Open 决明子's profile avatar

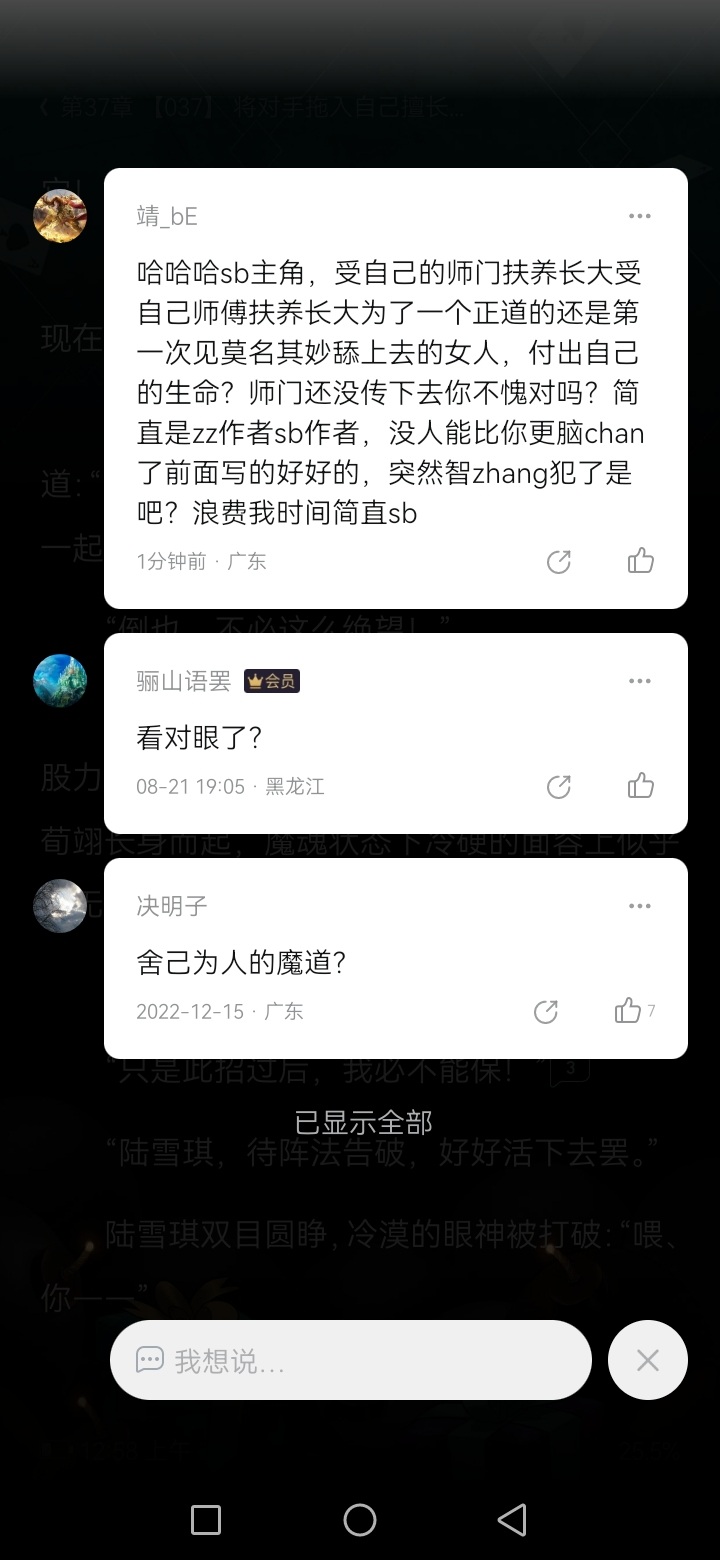click(60, 906)
